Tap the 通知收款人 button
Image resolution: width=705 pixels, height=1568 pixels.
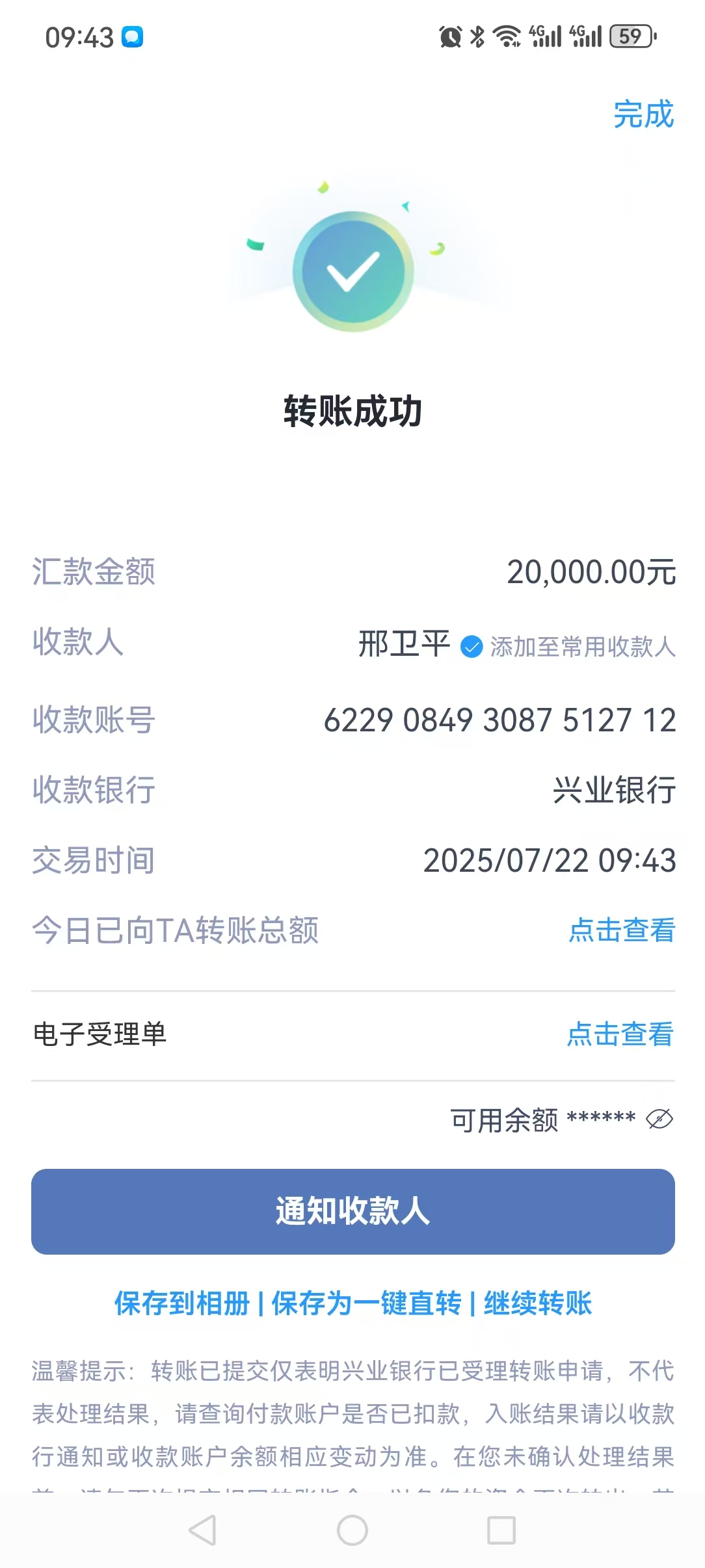coord(352,1212)
